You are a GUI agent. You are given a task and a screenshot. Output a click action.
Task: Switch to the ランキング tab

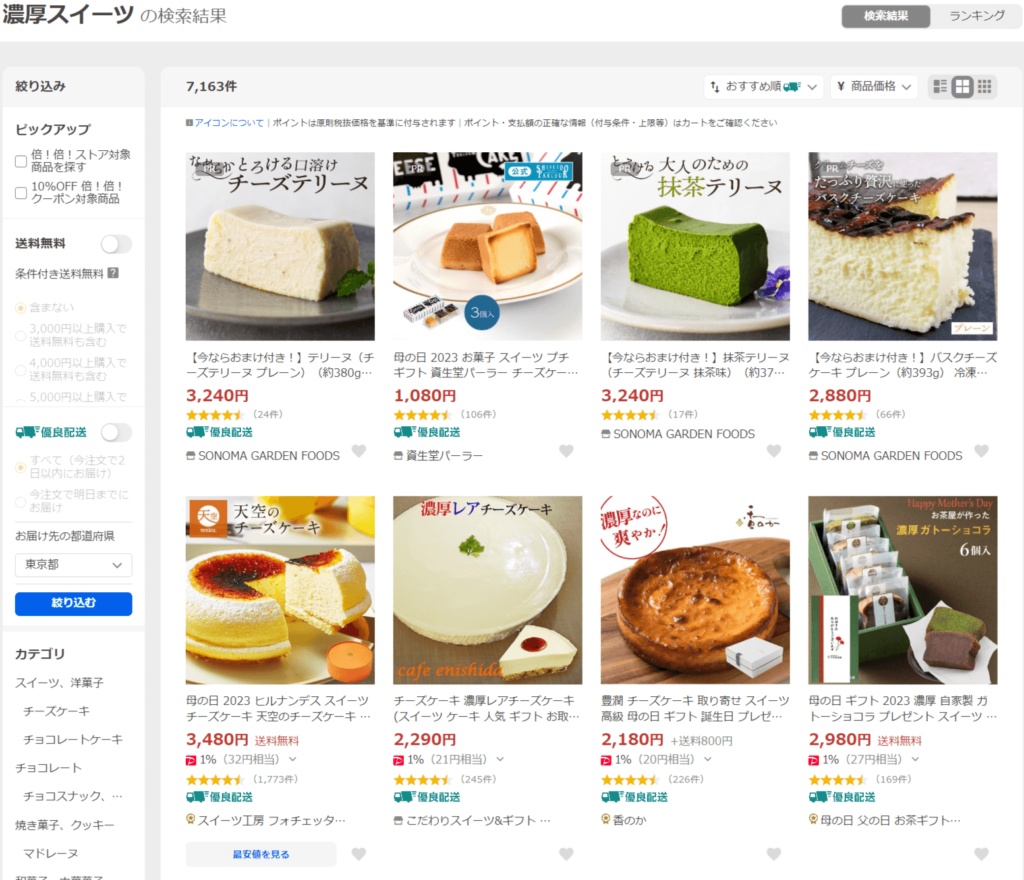(x=976, y=16)
